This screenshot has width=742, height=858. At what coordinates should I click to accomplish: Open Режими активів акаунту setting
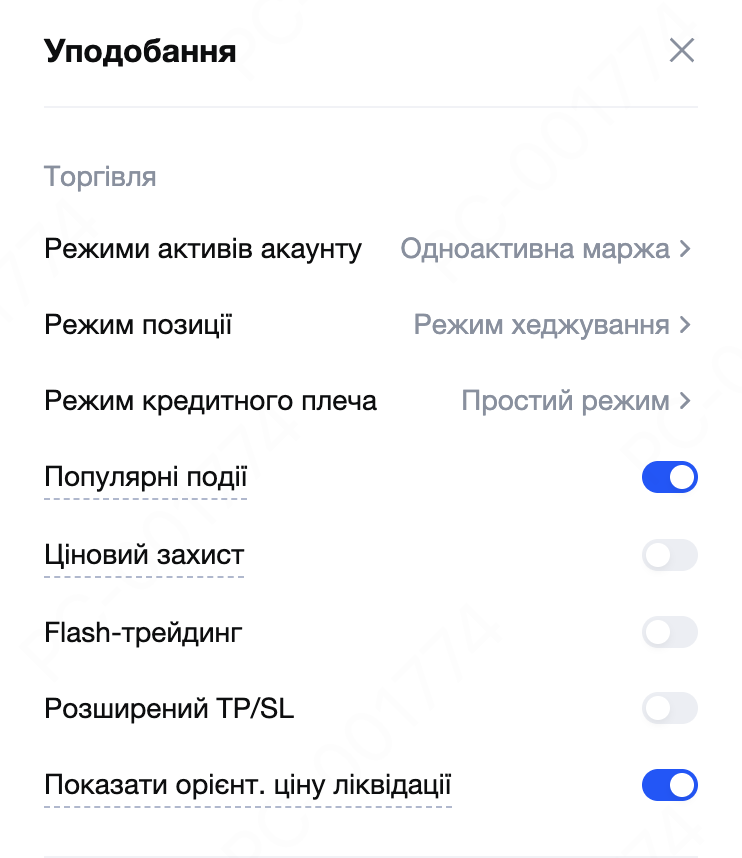pyautogui.click(x=545, y=249)
